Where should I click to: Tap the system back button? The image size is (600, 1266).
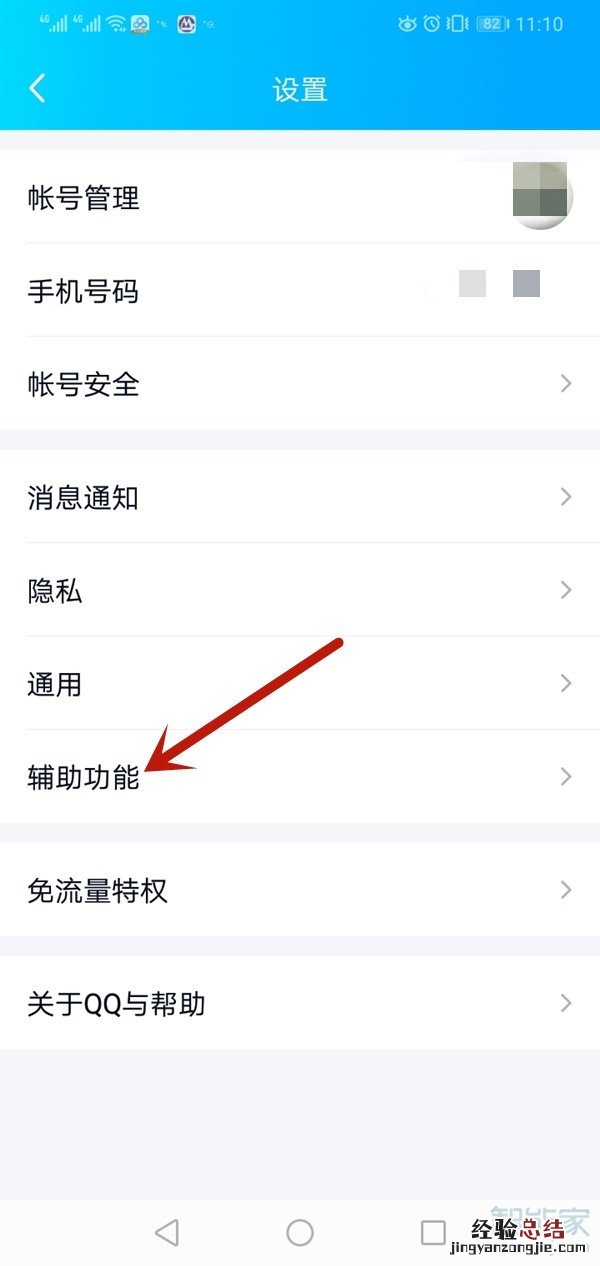(x=167, y=1232)
